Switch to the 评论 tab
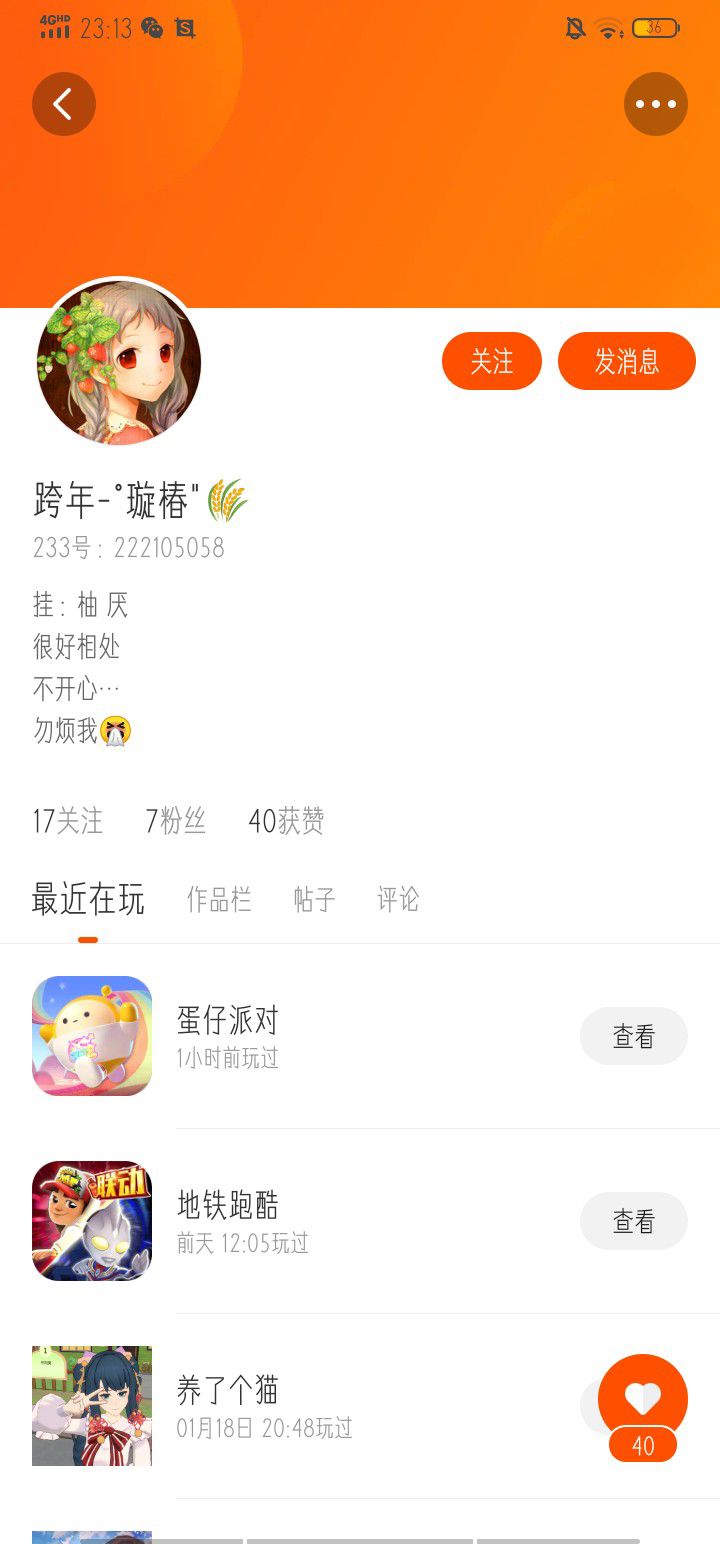The width and height of the screenshot is (720, 1544). click(x=397, y=899)
